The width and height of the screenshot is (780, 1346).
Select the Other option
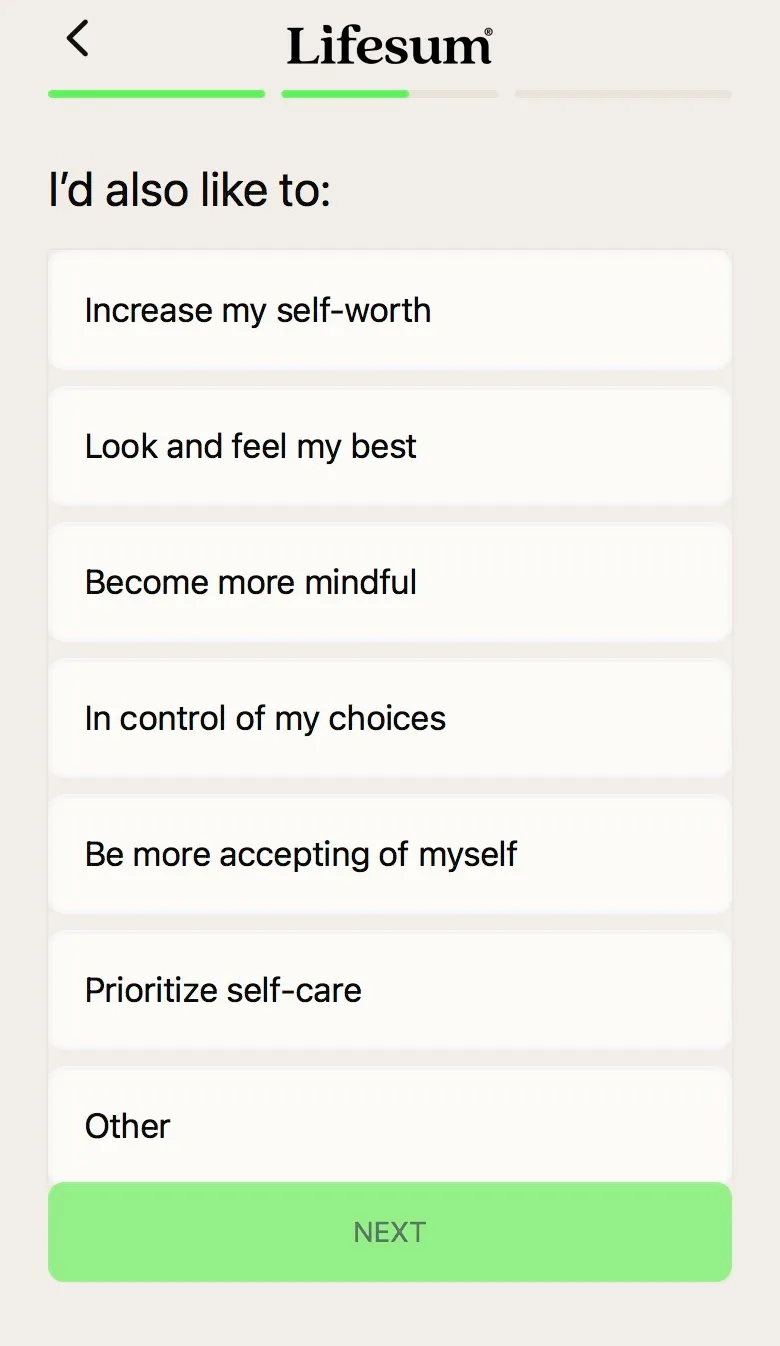[390, 1125]
